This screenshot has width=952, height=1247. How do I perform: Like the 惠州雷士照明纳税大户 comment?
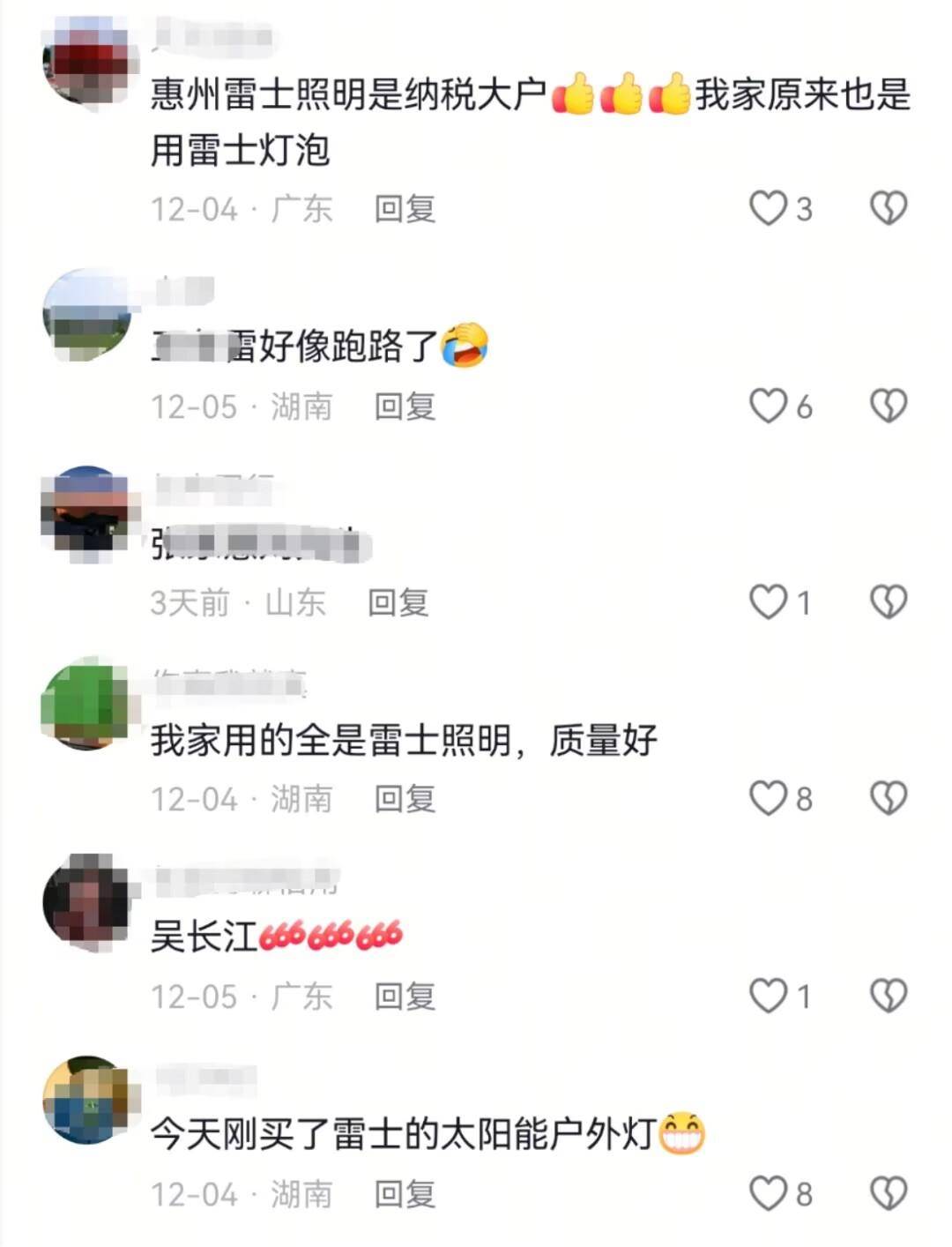[x=770, y=205]
